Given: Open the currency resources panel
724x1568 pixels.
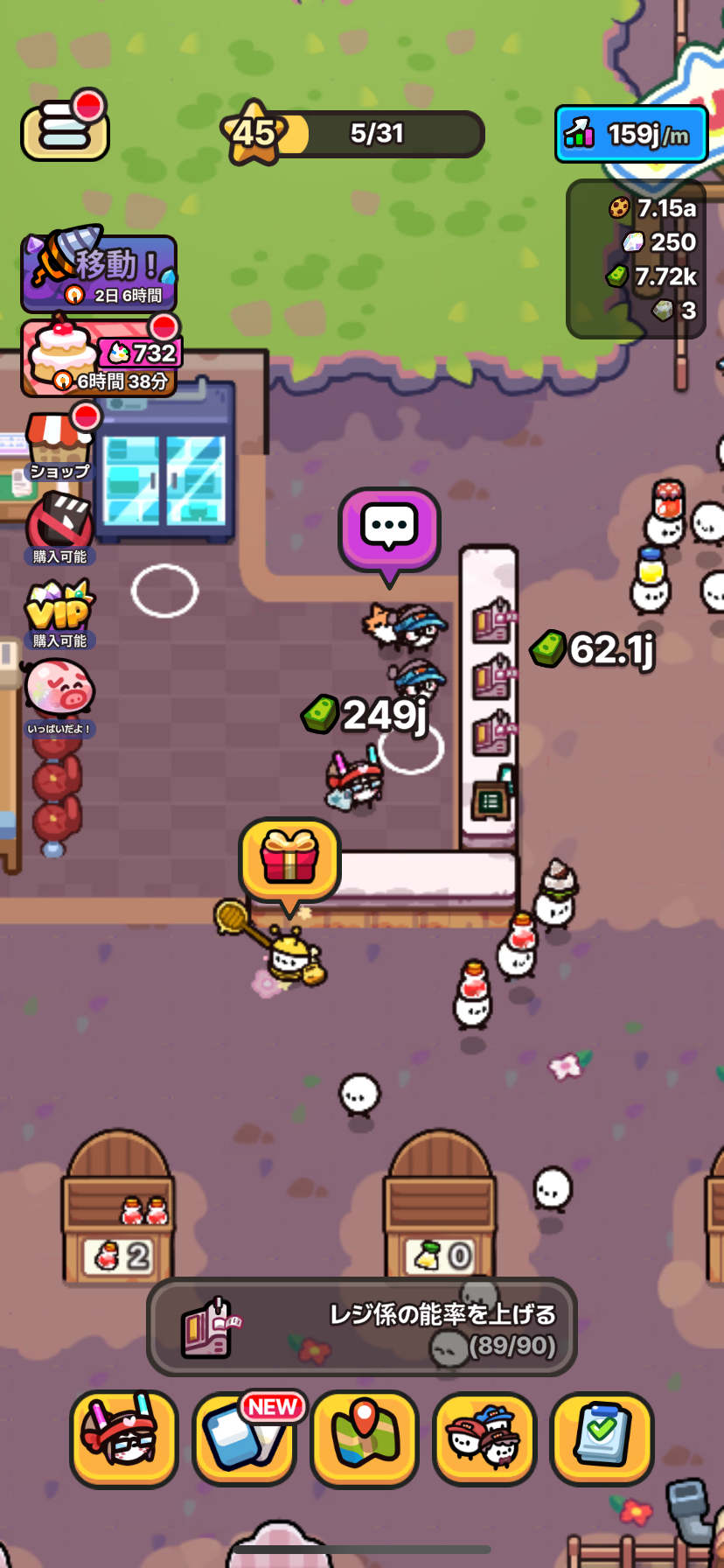Looking at the screenshot, I should (x=636, y=259).
